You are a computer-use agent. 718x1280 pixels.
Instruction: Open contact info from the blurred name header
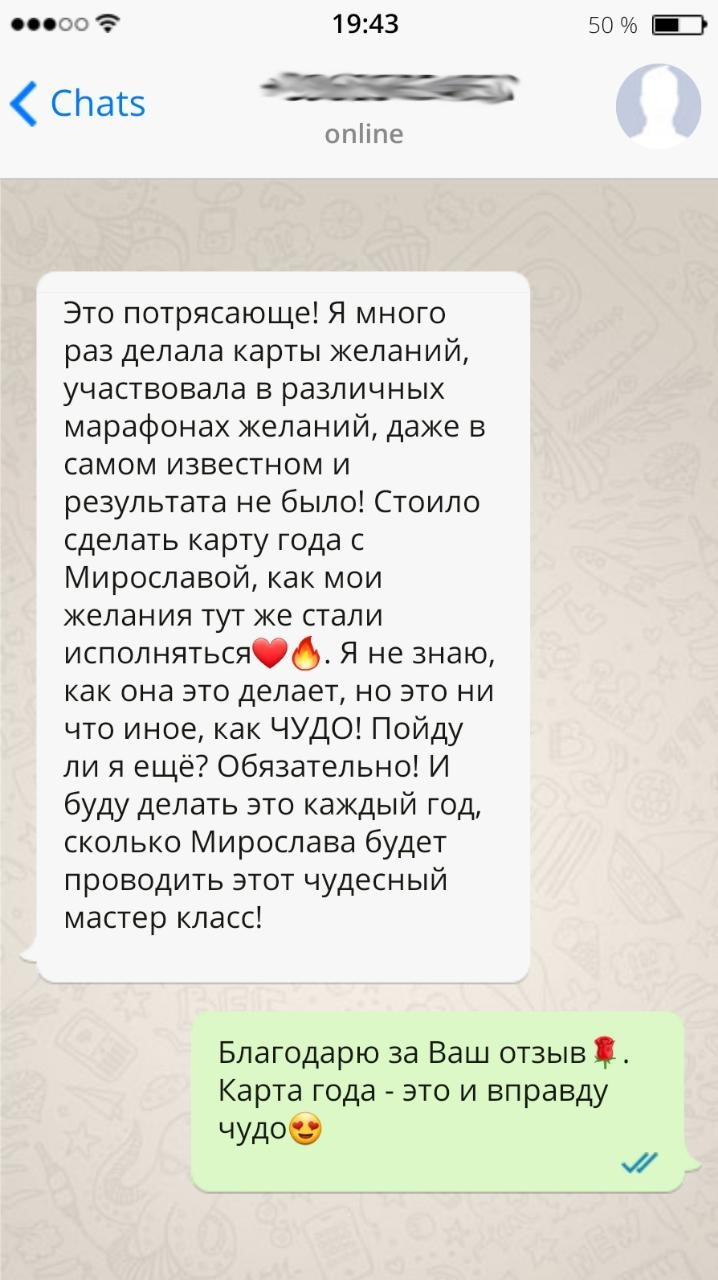(388, 90)
